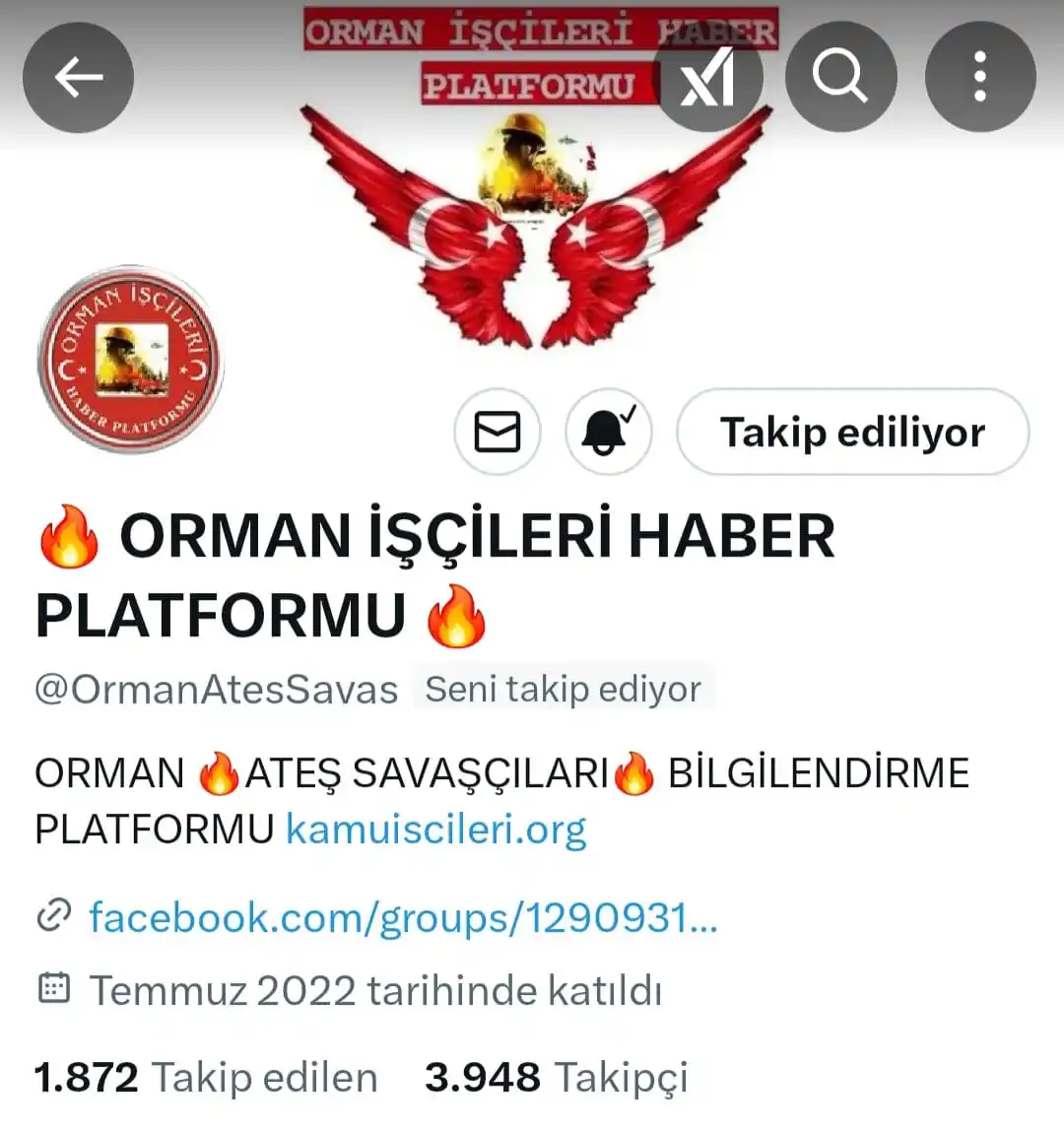Open the three-dot overflow menu
The height and width of the screenshot is (1129, 1064).
click(980, 77)
